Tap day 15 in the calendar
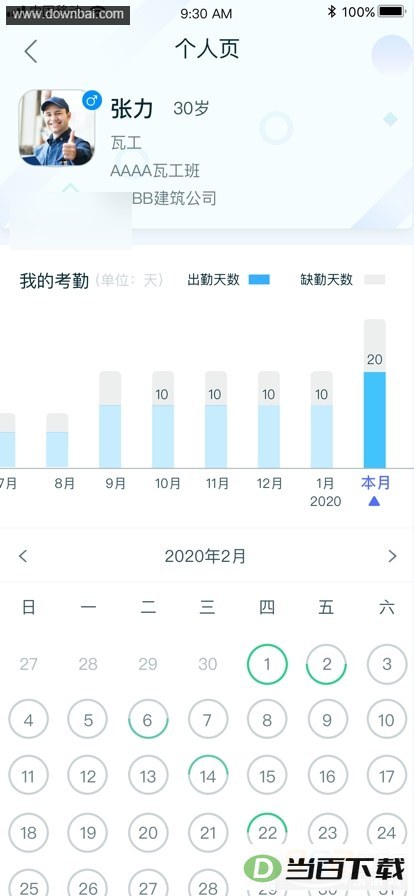Image resolution: width=414 pixels, height=896 pixels. click(267, 776)
